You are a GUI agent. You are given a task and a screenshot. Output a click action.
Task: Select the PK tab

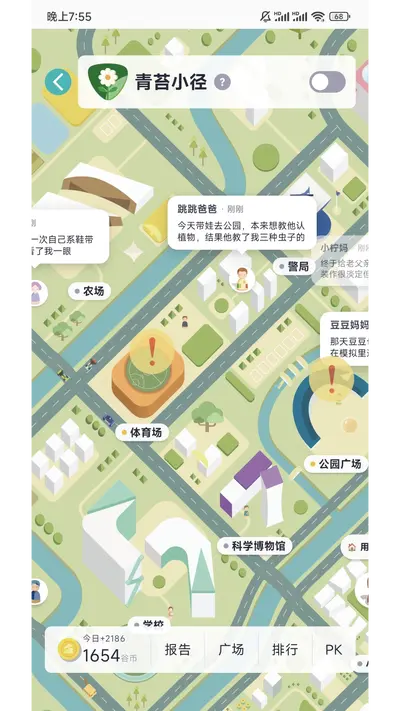click(334, 649)
